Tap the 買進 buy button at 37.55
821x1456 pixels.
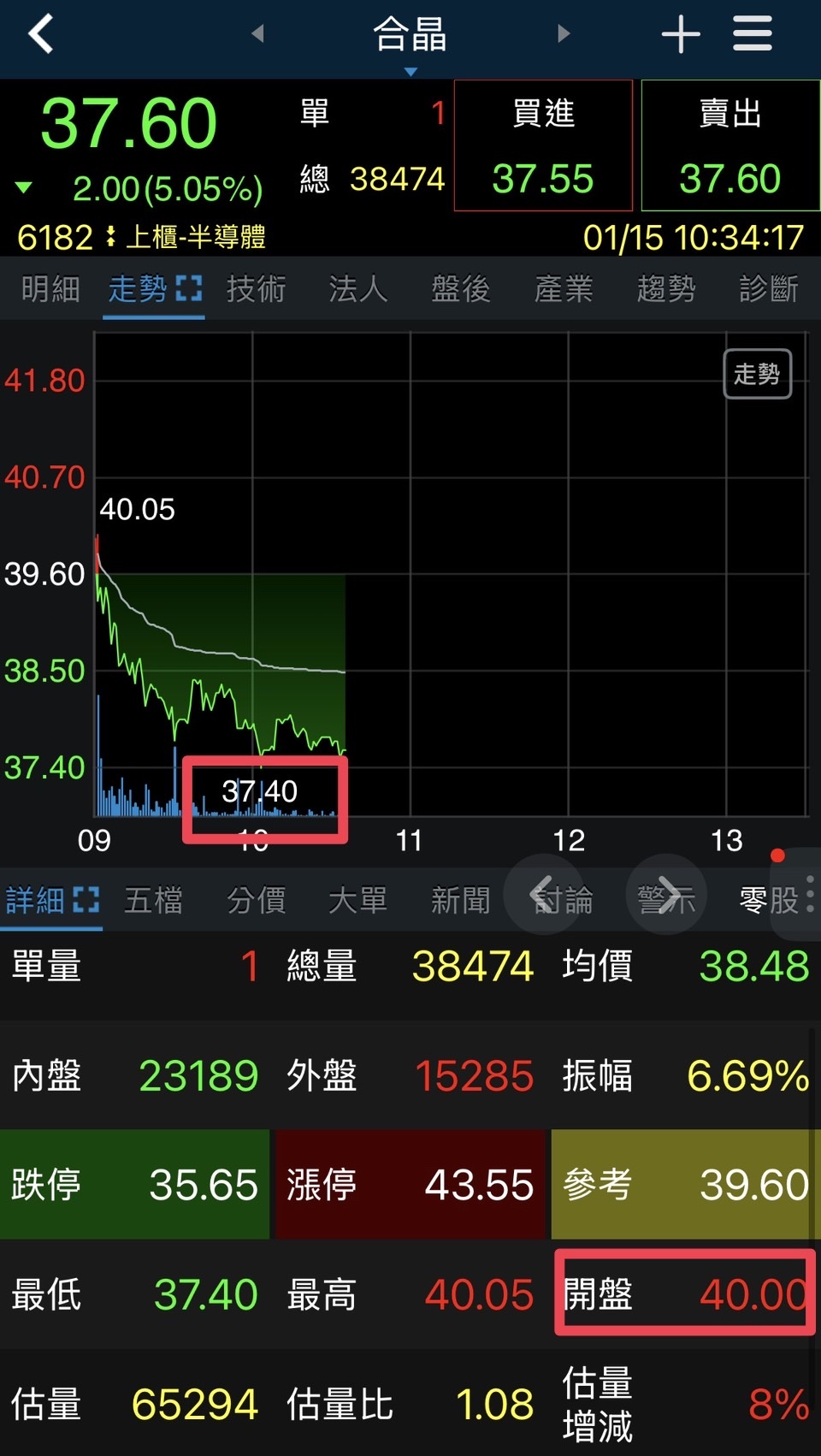(543, 145)
